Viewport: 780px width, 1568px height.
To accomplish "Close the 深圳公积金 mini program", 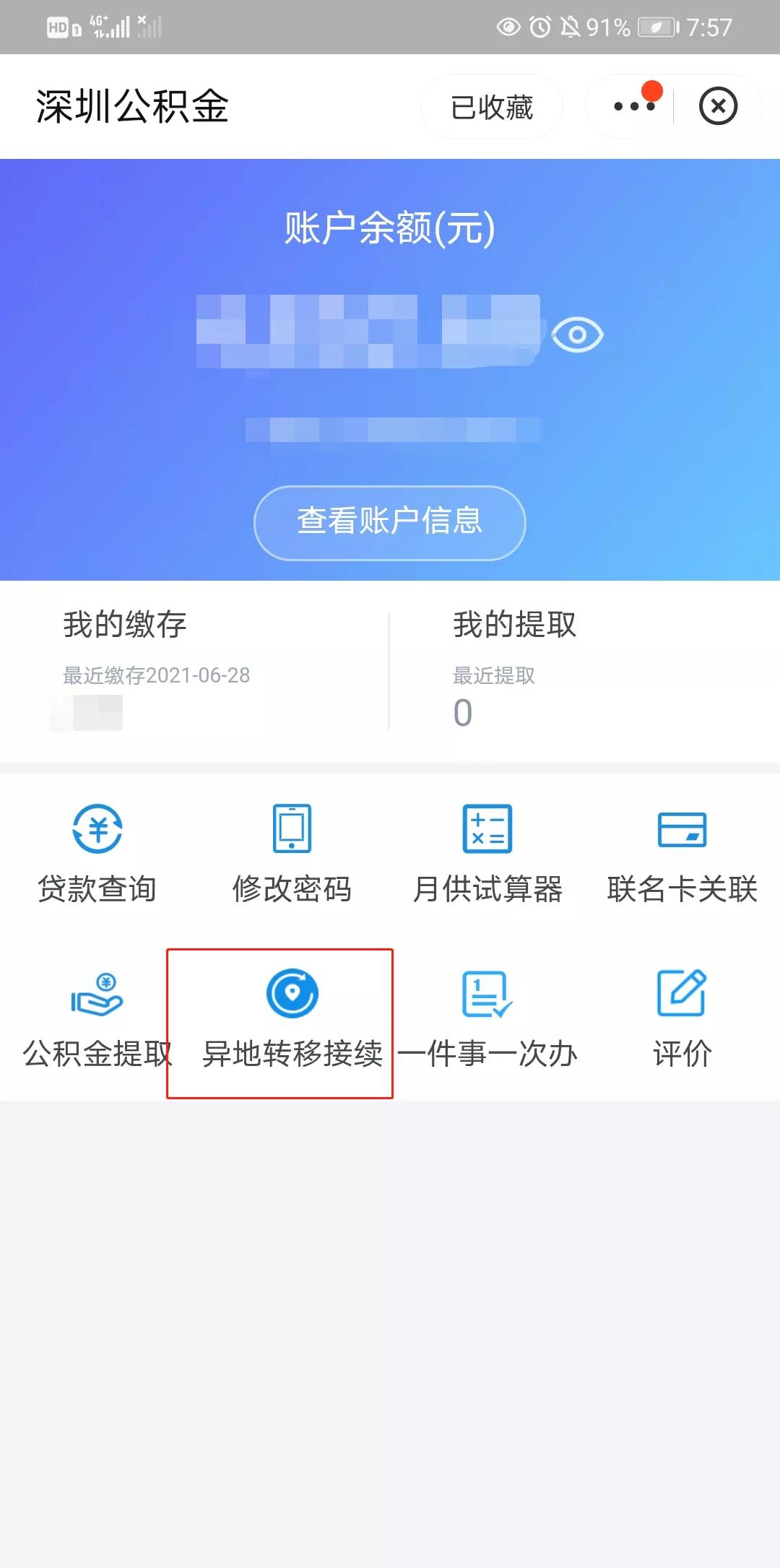I will click(x=719, y=106).
